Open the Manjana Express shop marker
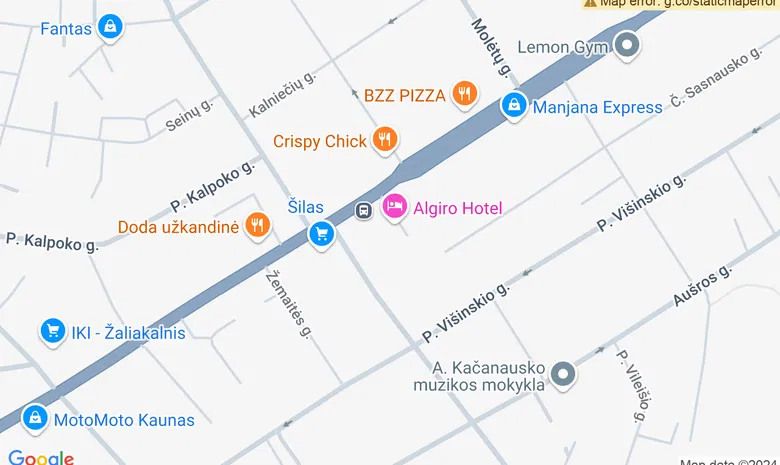780x465 pixels. pos(514,104)
